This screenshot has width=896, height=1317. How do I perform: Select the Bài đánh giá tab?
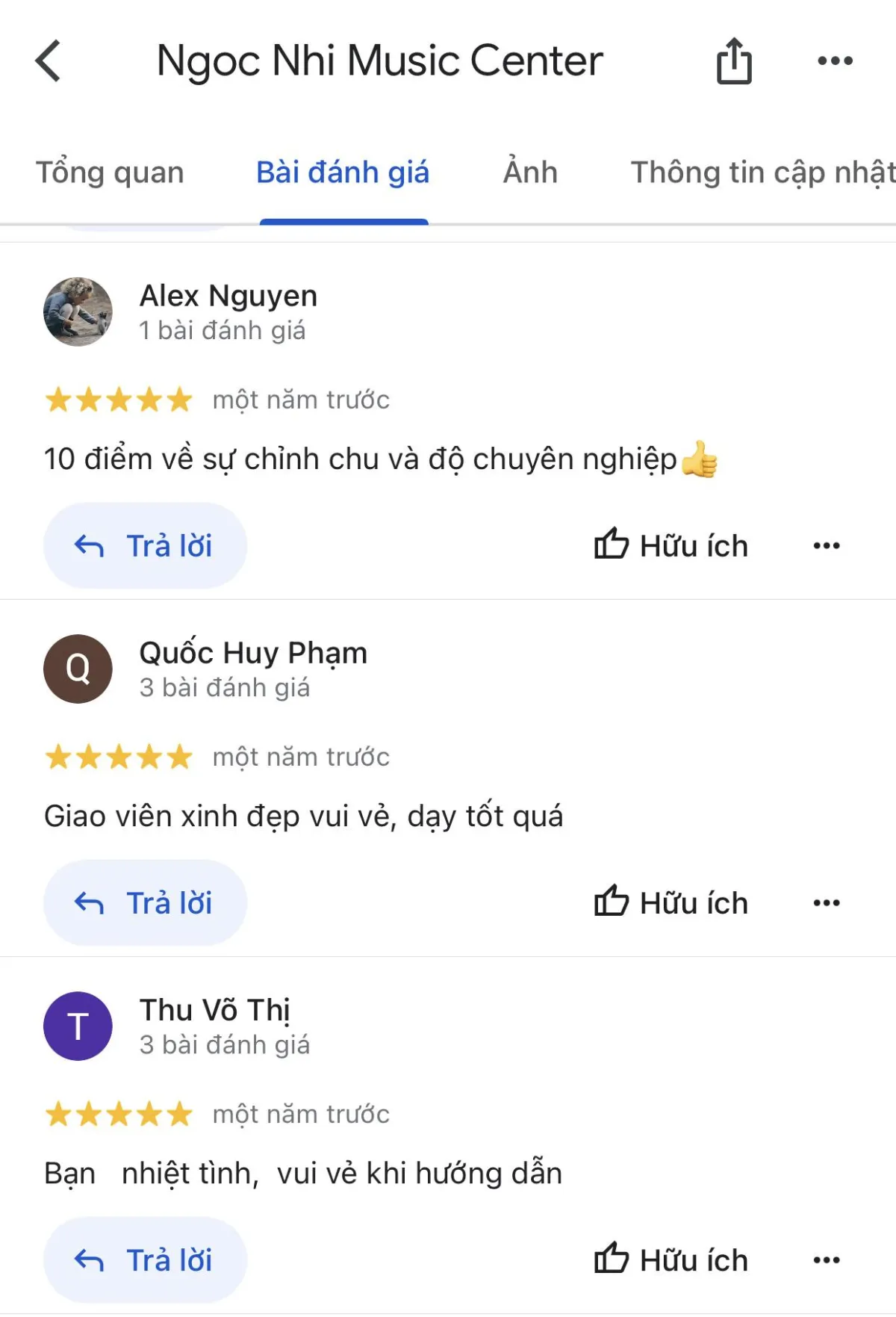pyautogui.click(x=343, y=173)
